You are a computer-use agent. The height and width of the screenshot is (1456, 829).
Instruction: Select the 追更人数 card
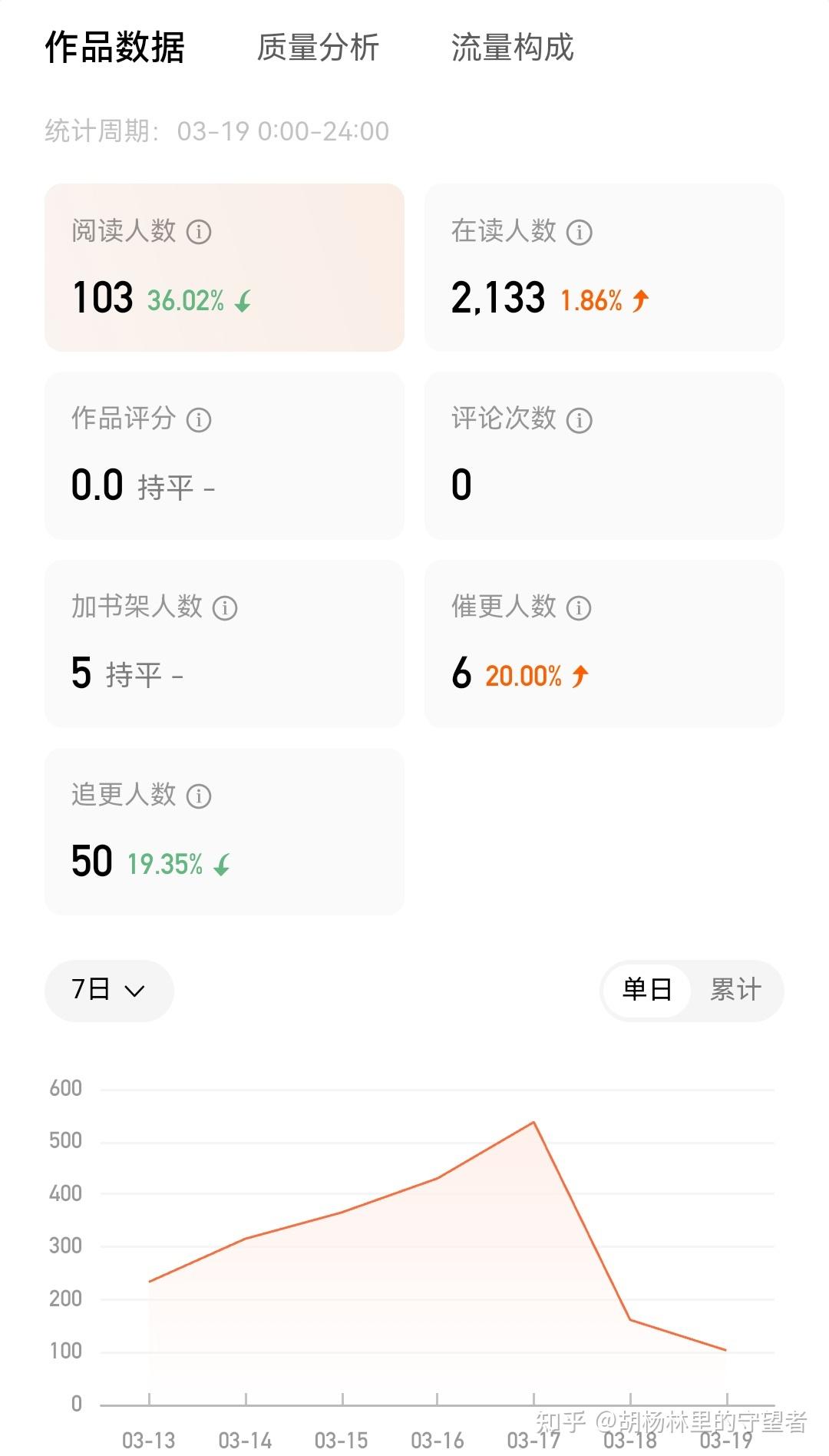point(224,832)
